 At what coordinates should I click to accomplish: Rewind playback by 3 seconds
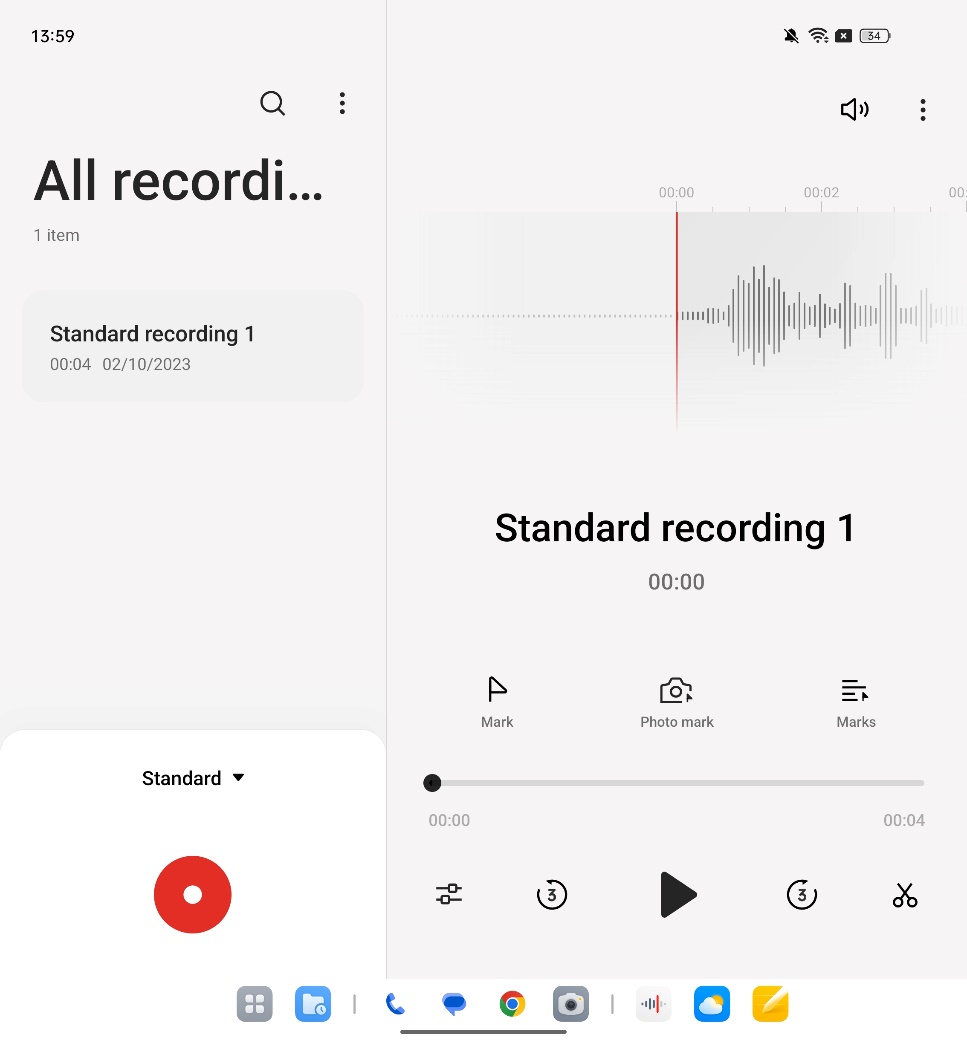tap(551, 894)
